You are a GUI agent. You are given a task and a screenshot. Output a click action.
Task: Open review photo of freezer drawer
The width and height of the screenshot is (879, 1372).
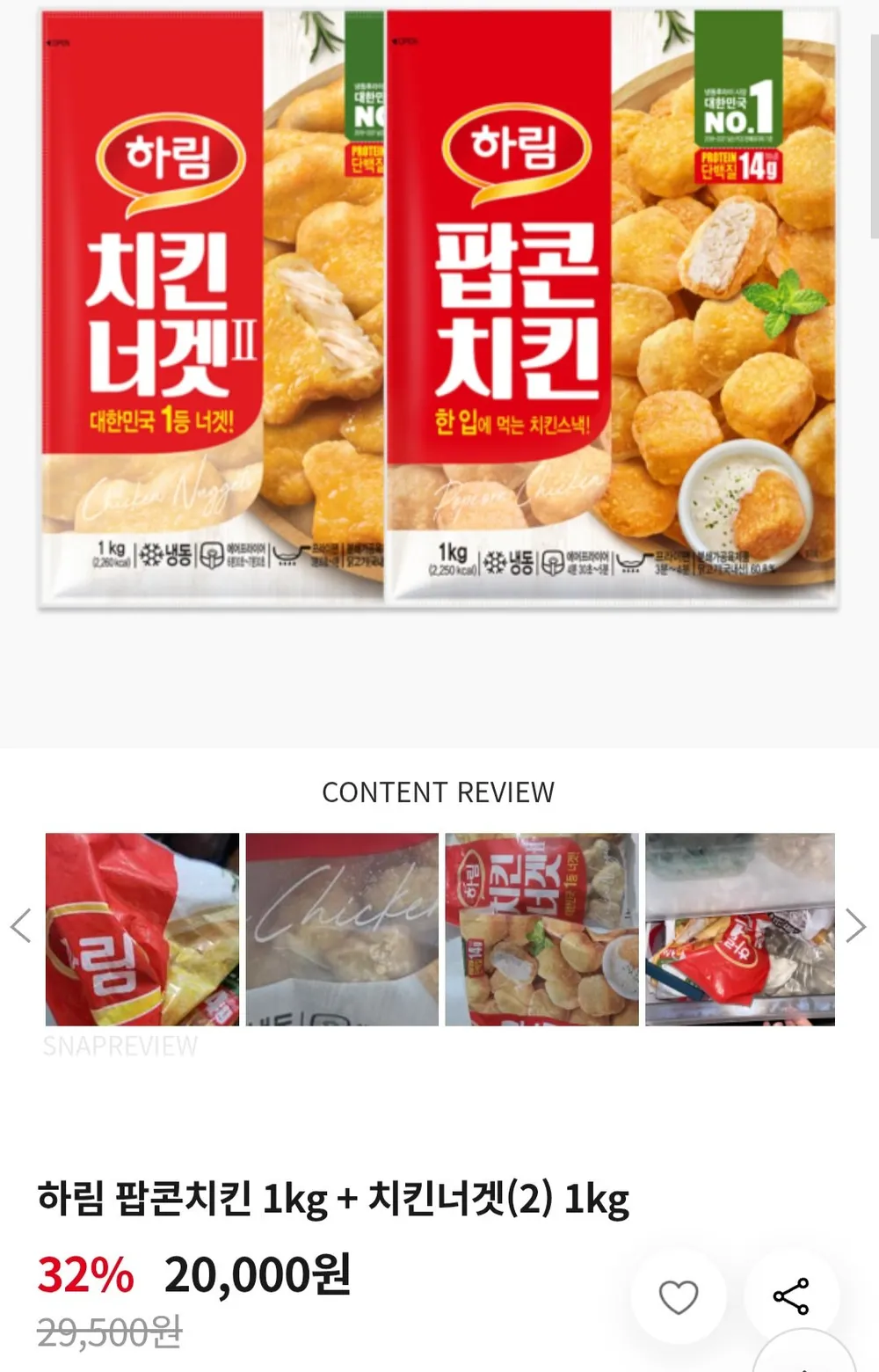(740, 930)
